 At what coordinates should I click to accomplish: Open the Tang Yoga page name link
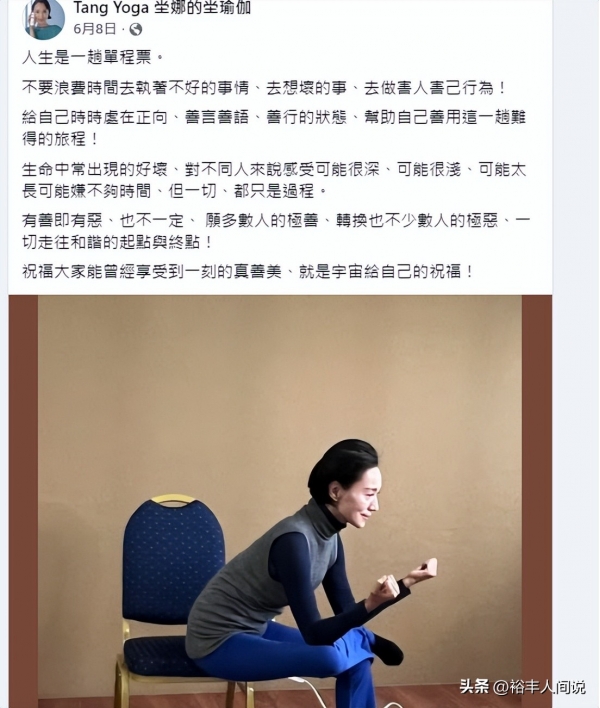[162, 8]
